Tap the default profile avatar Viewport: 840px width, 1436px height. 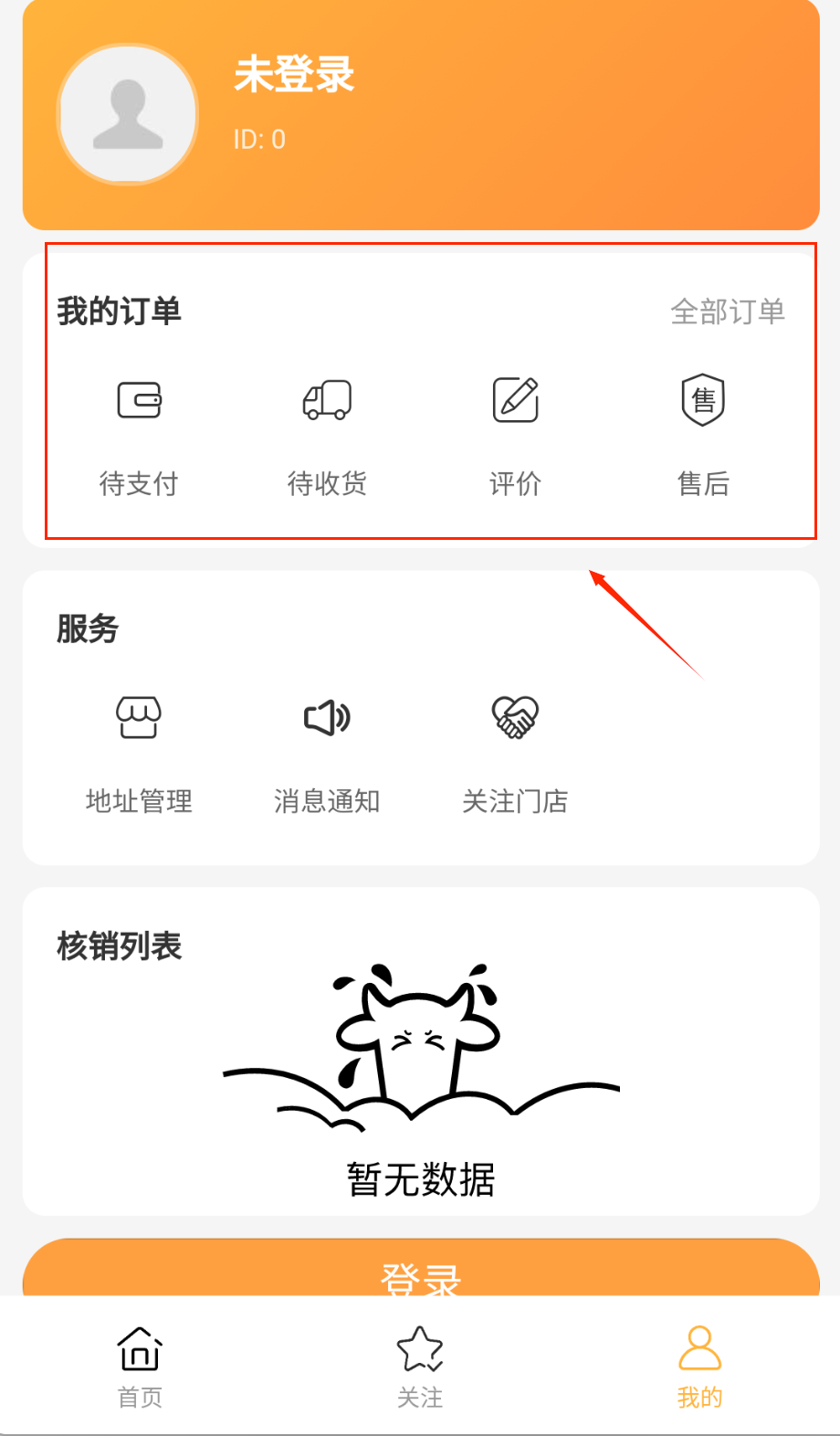click(x=128, y=115)
